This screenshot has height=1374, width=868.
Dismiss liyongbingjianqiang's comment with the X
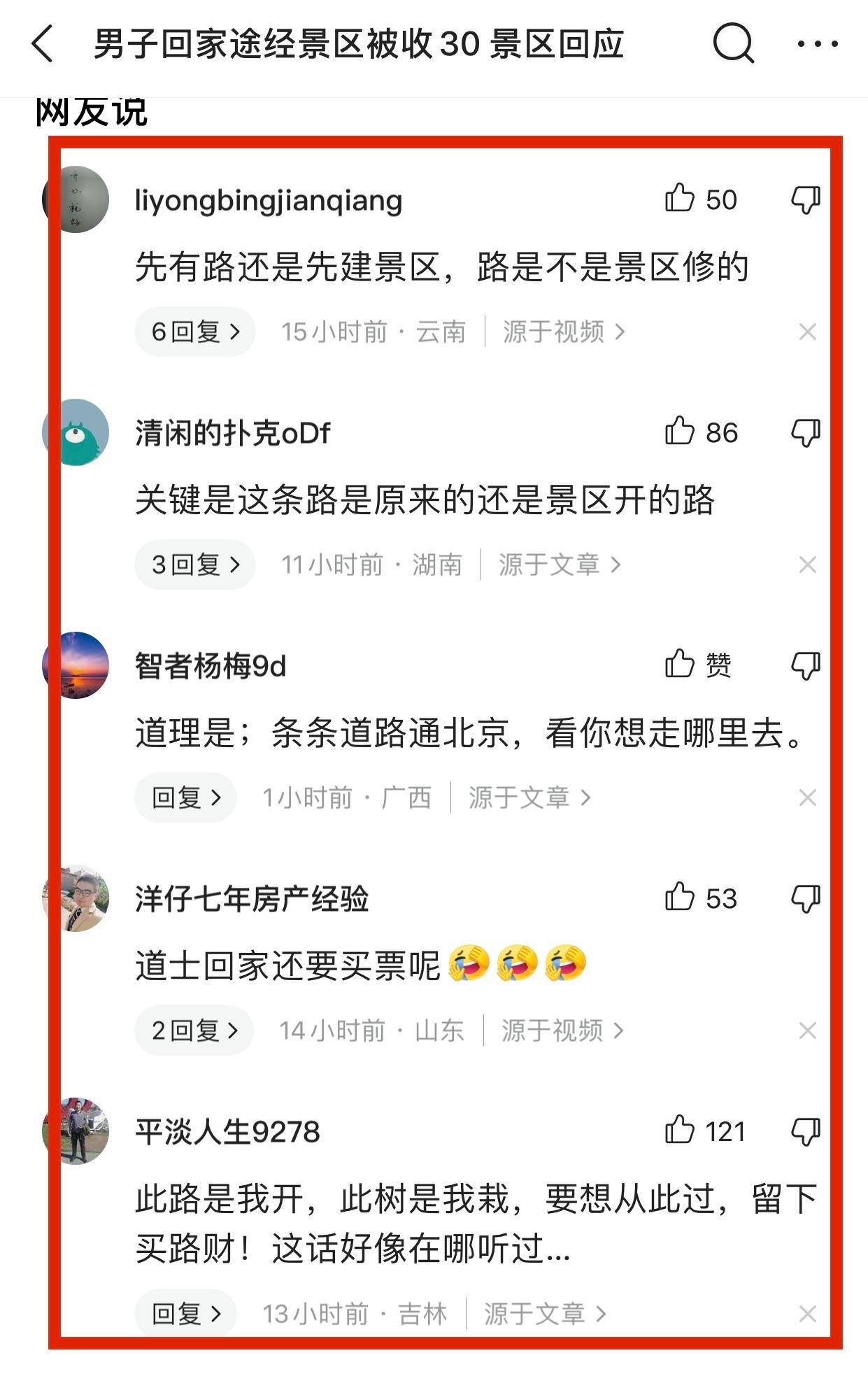807,332
